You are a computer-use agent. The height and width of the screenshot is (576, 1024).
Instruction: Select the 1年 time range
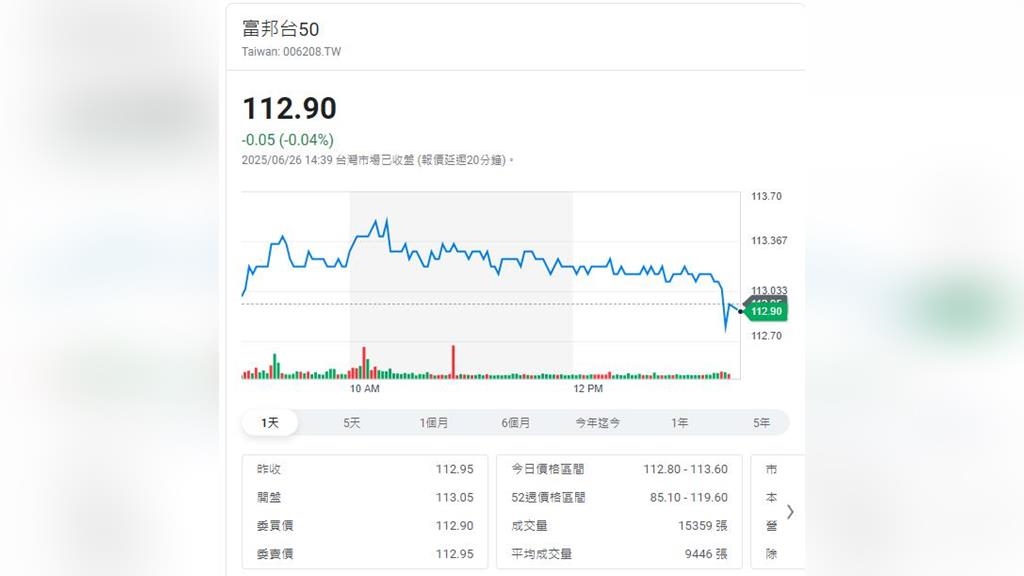pyautogui.click(x=680, y=423)
